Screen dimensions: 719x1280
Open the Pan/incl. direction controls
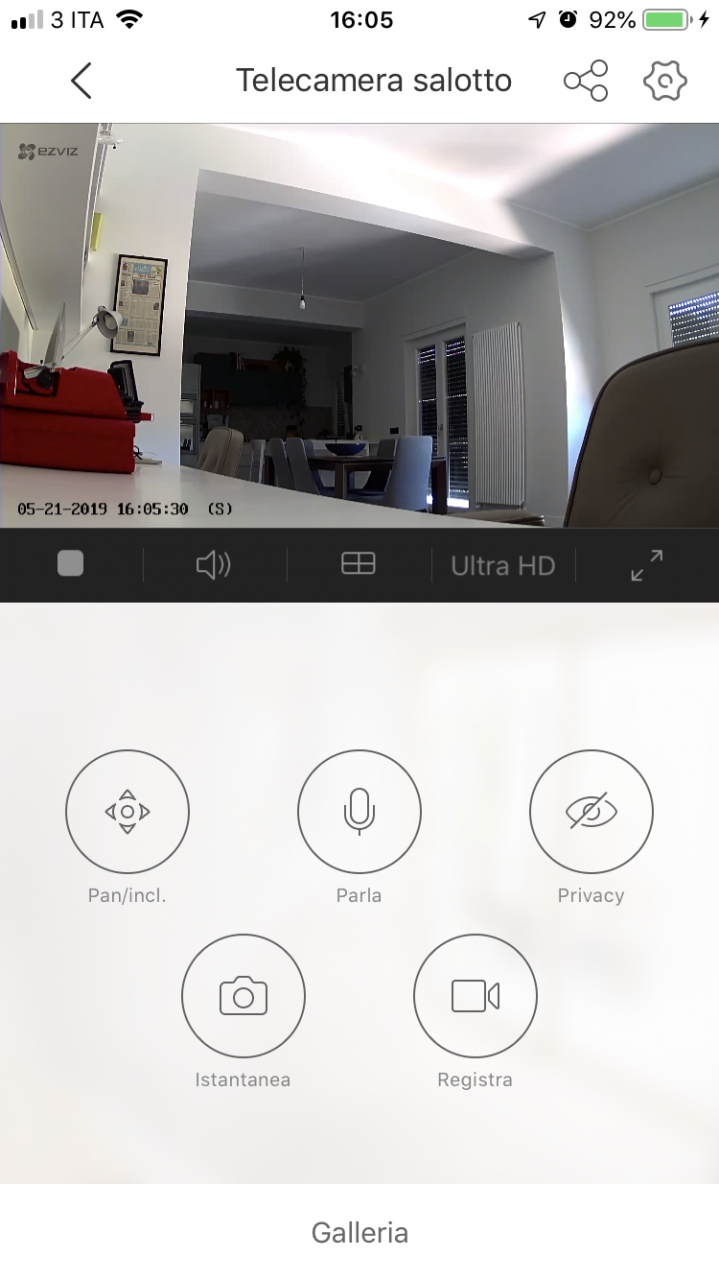[x=127, y=811]
